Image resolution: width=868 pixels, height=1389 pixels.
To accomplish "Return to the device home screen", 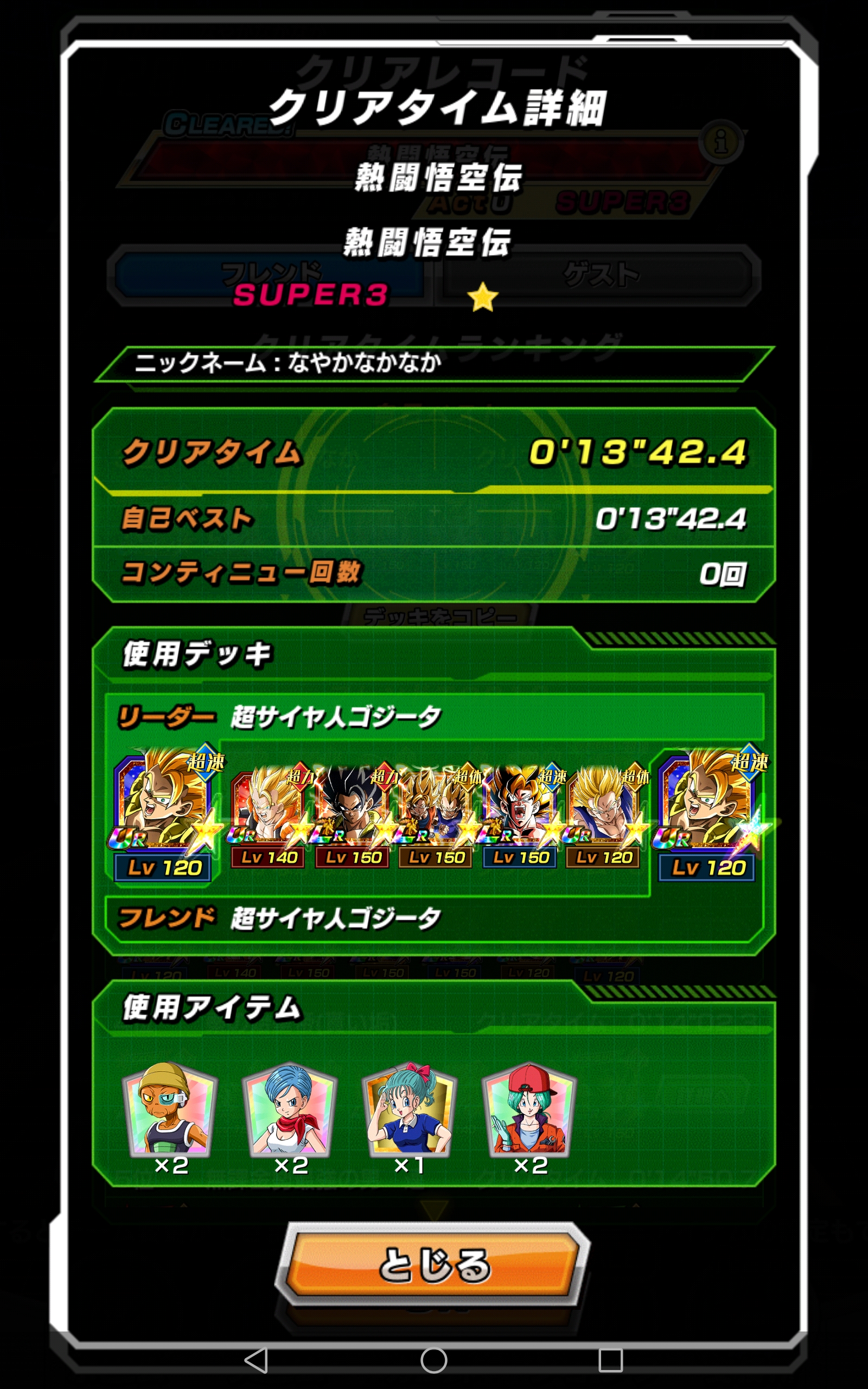I will [433, 1360].
